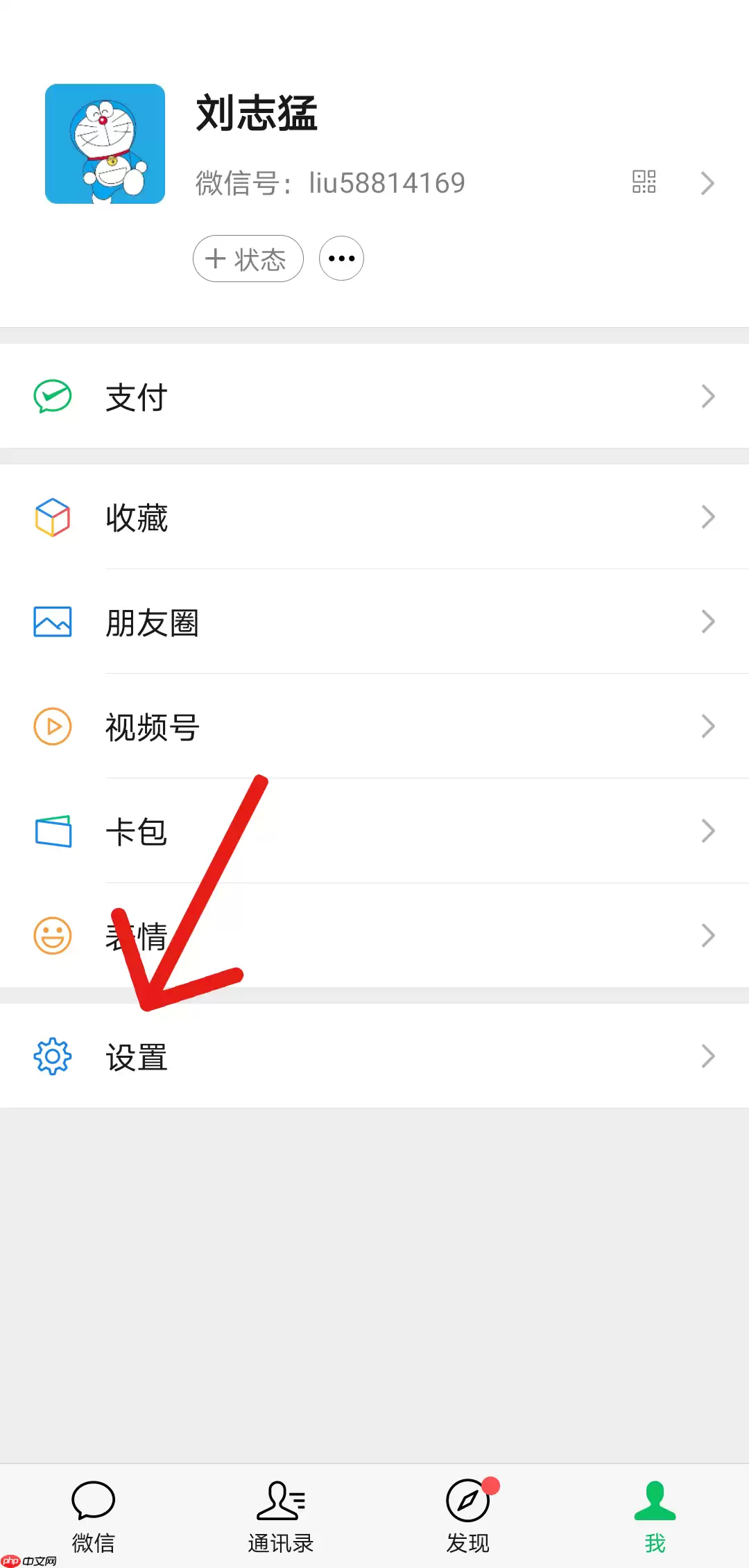Expand the 支付 row chevron
Image resolution: width=749 pixels, height=1568 pixels.
[x=707, y=396]
